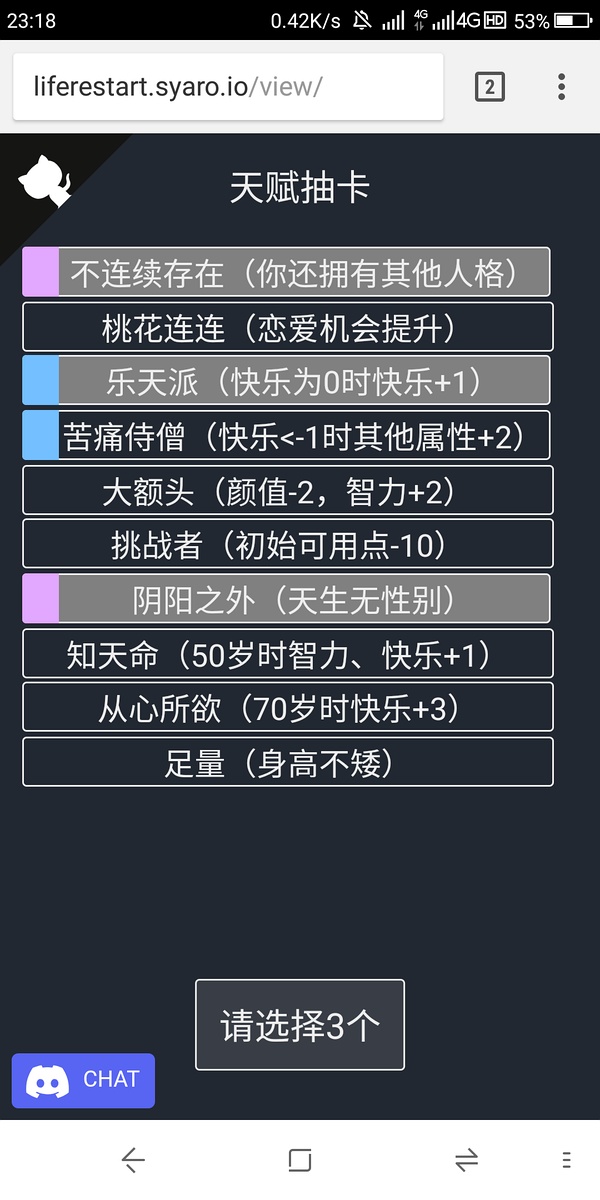Screen dimensions: 600x1200
Task: Tap the 请选择3个 confirm button
Action: (x=300, y=1025)
